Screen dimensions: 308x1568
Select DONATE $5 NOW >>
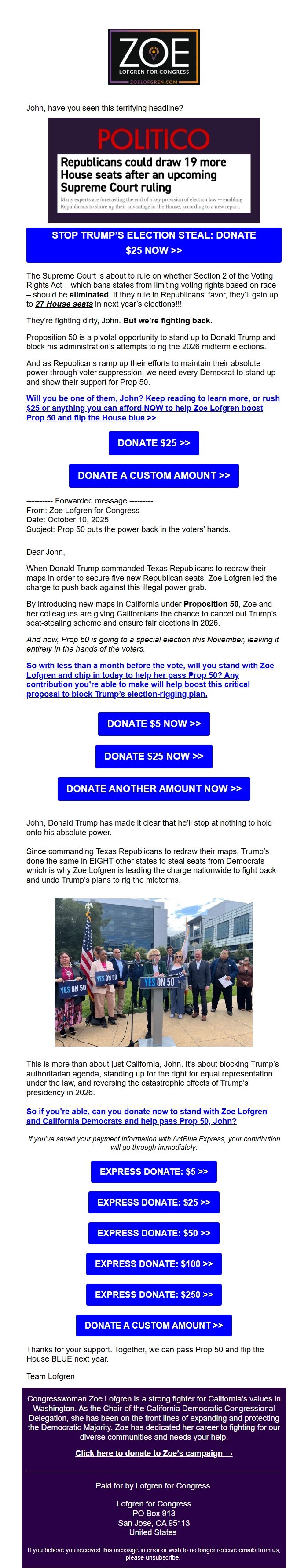tap(154, 724)
